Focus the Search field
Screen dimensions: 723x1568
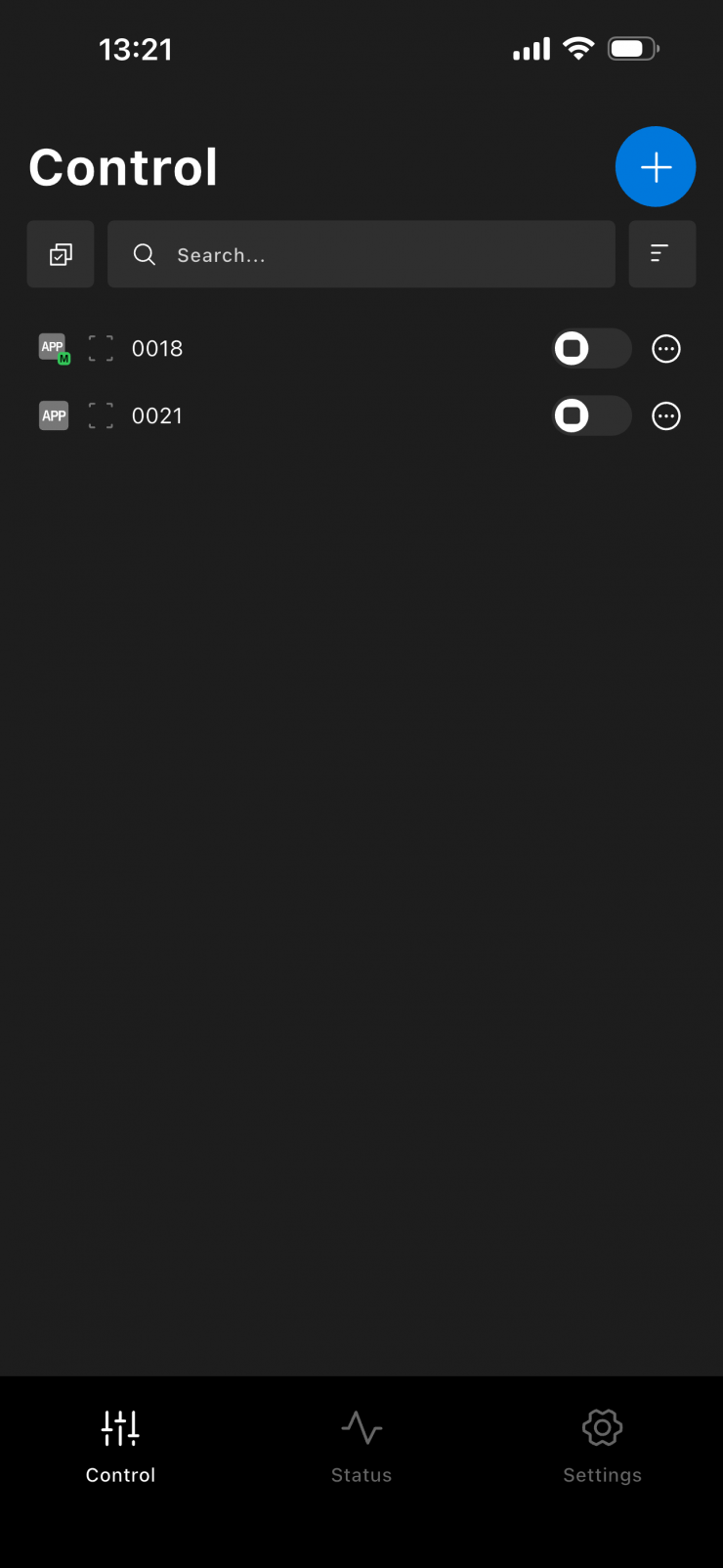tap(361, 254)
